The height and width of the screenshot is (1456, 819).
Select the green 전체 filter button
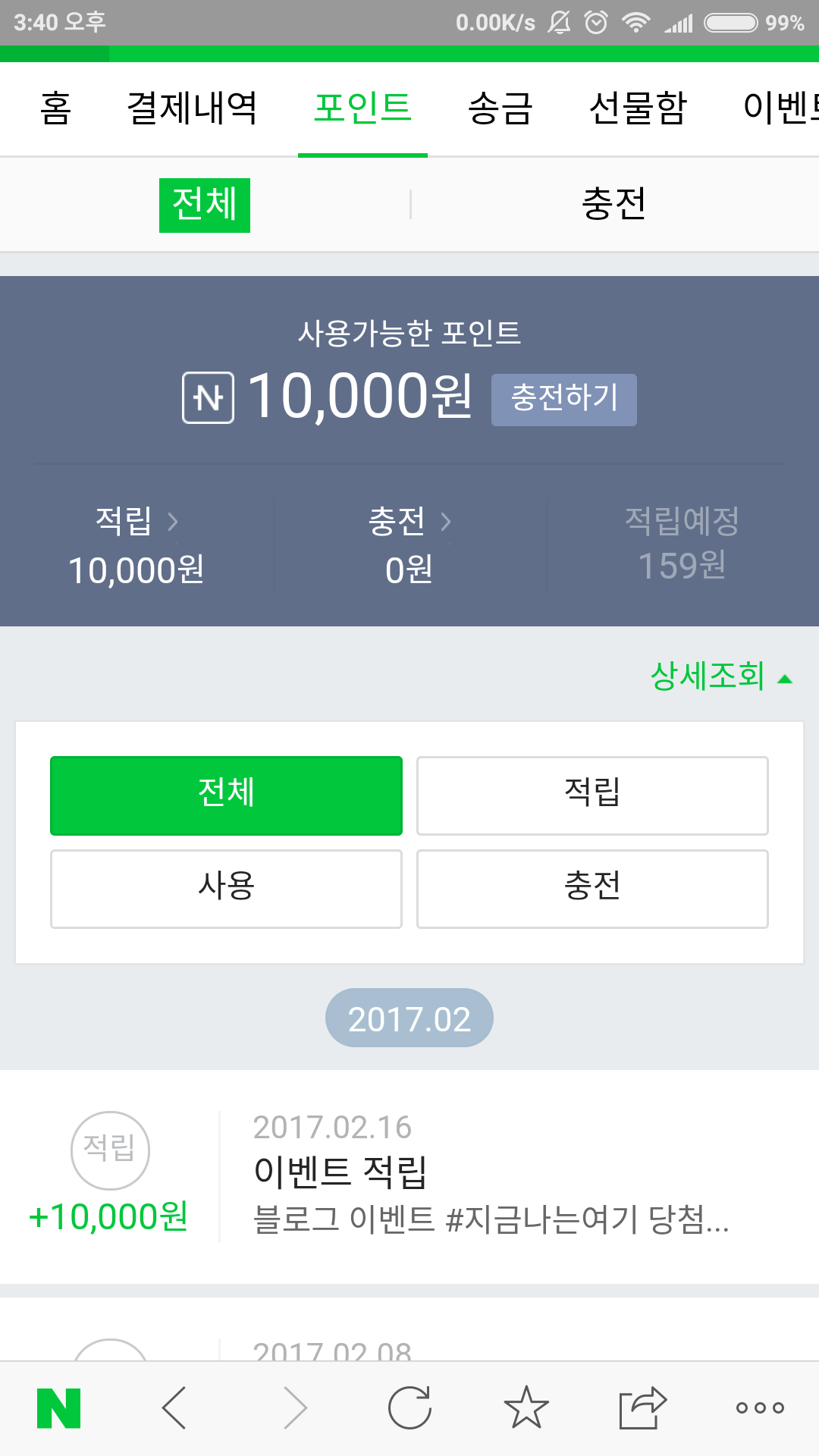(226, 795)
